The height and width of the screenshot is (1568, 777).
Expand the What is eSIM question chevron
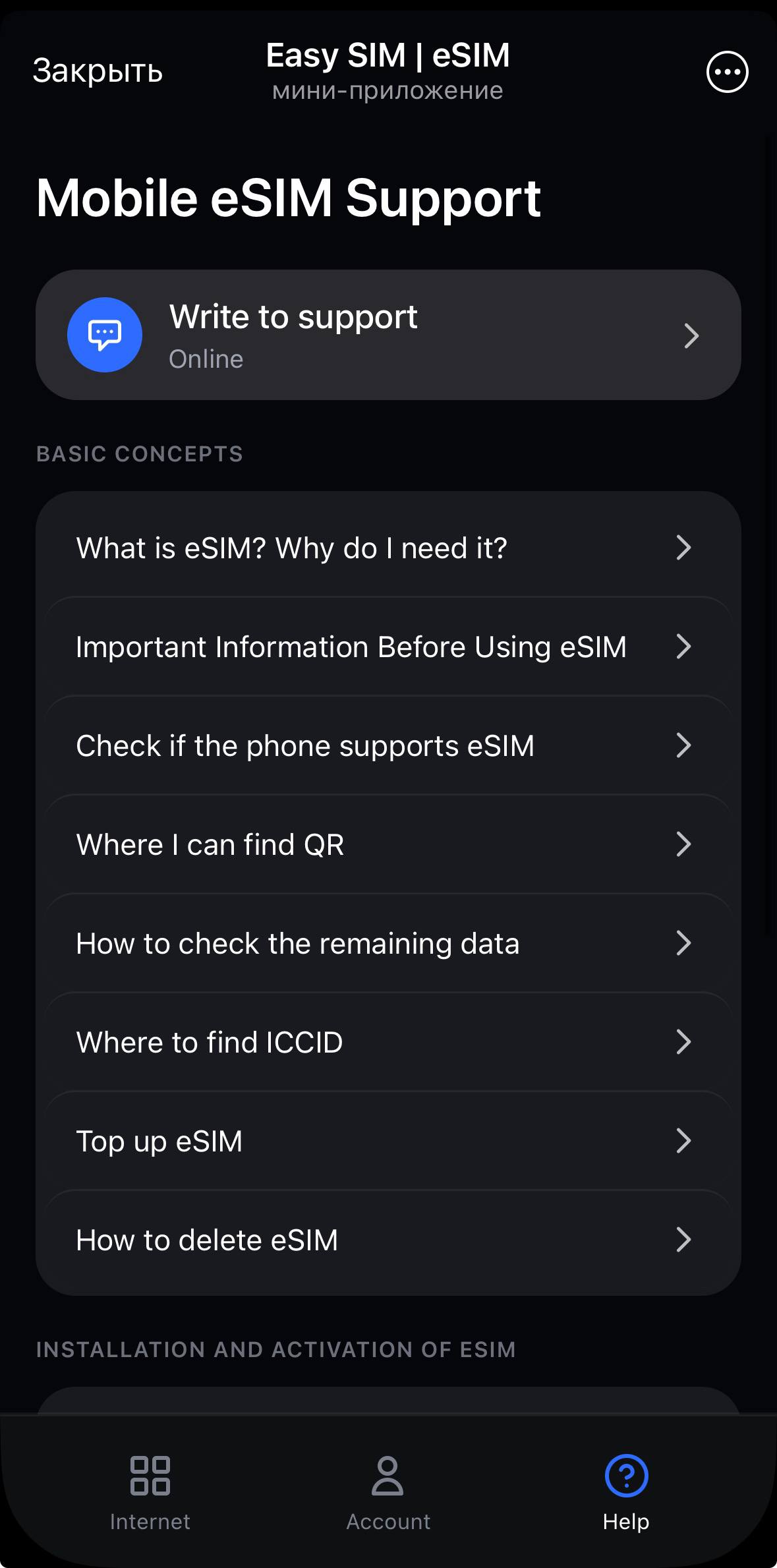pyautogui.click(x=683, y=548)
